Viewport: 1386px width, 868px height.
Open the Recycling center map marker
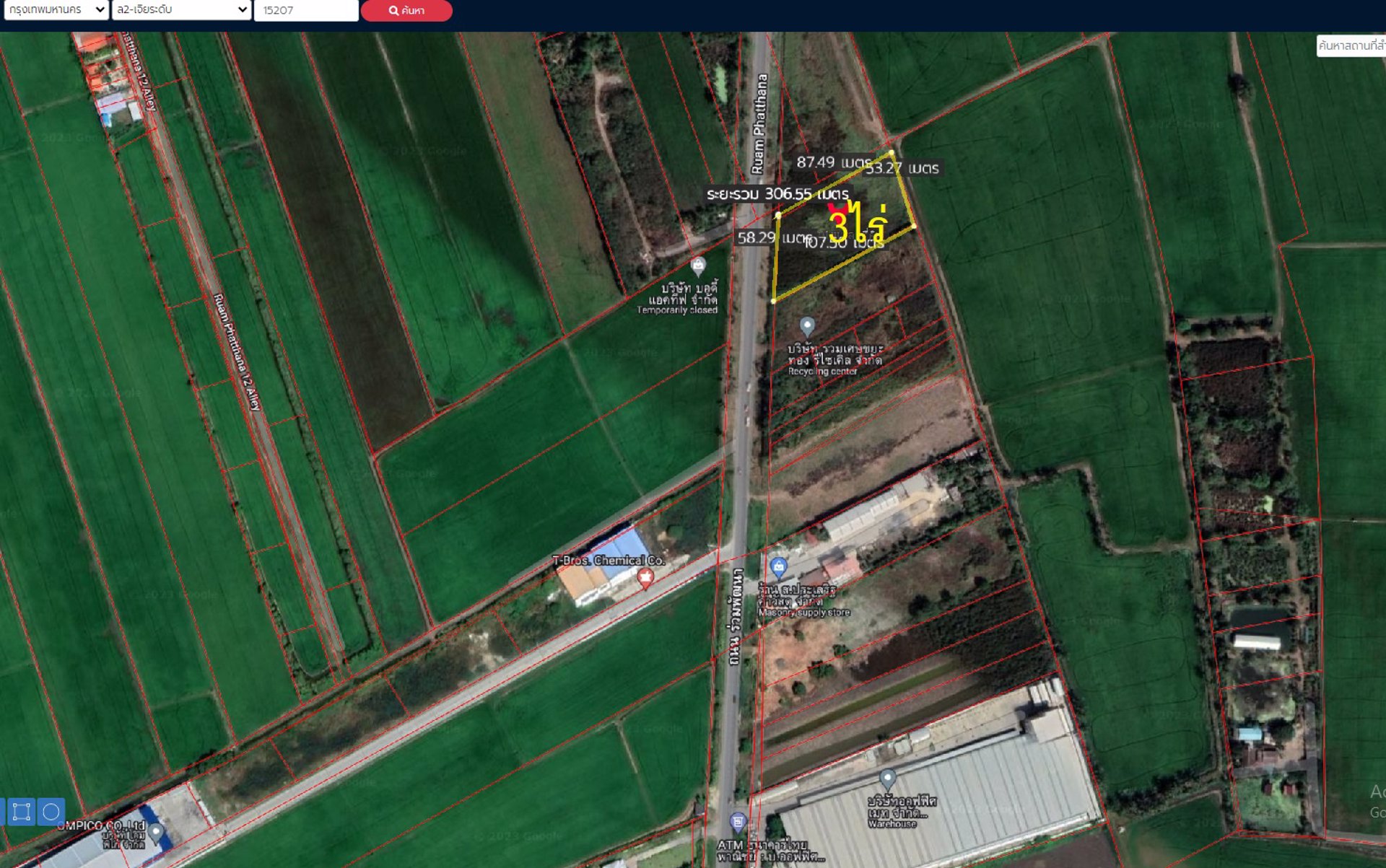[807, 325]
